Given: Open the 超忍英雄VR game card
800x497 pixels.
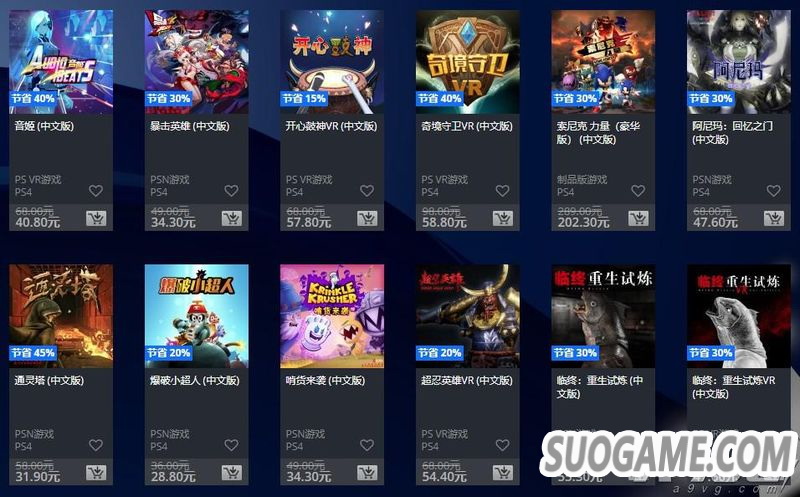Looking at the screenshot, I should click(x=468, y=315).
